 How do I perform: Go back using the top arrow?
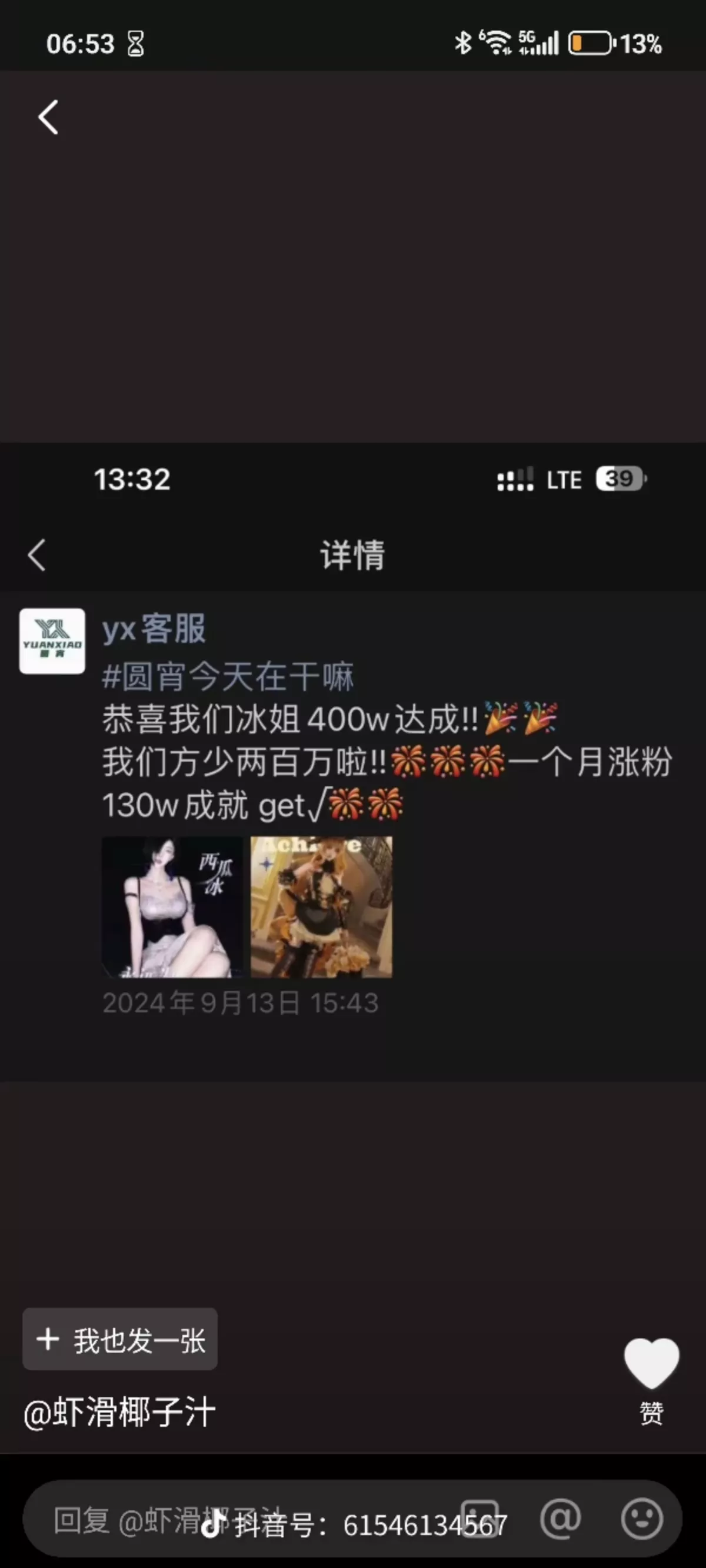[48, 117]
